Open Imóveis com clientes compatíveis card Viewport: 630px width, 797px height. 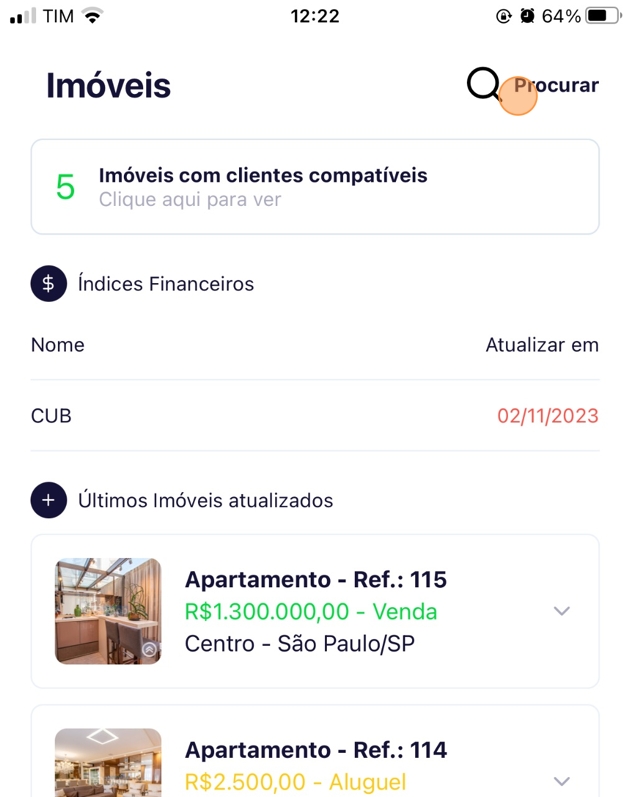click(x=315, y=187)
